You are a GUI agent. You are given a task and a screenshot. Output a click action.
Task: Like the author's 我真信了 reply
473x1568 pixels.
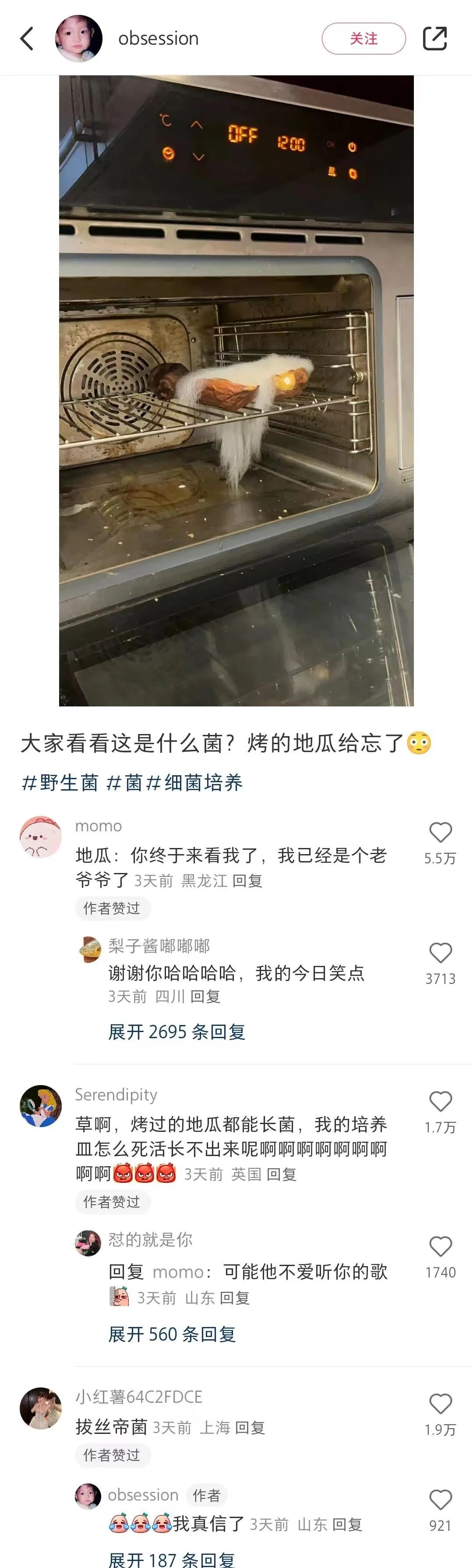[x=440, y=1501]
